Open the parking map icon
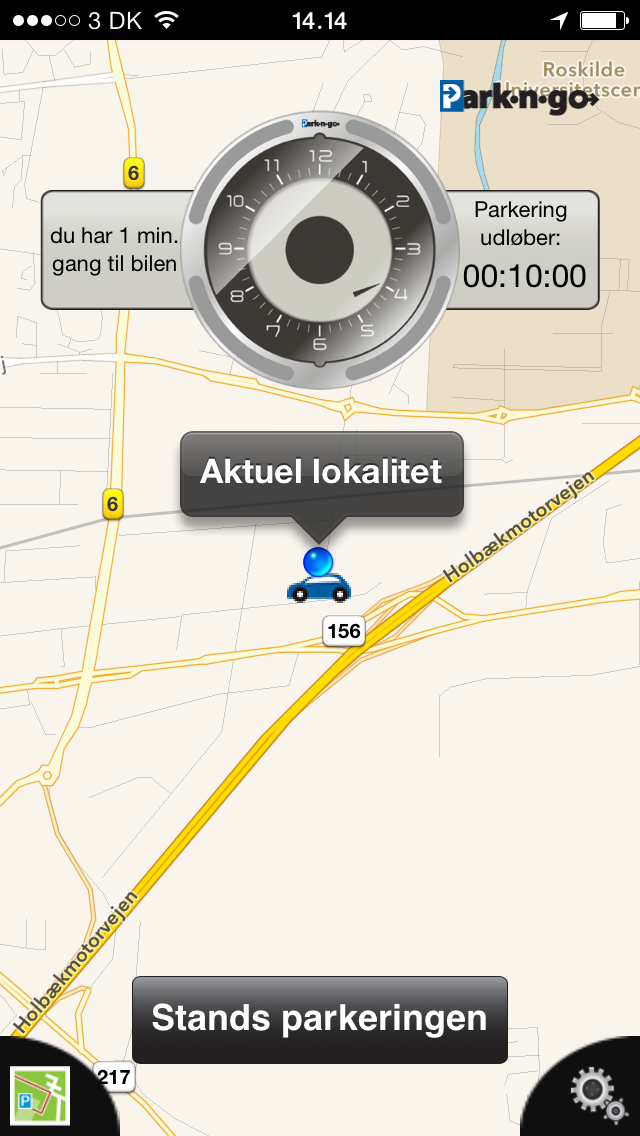 pyautogui.click(x=40, y=1093)
